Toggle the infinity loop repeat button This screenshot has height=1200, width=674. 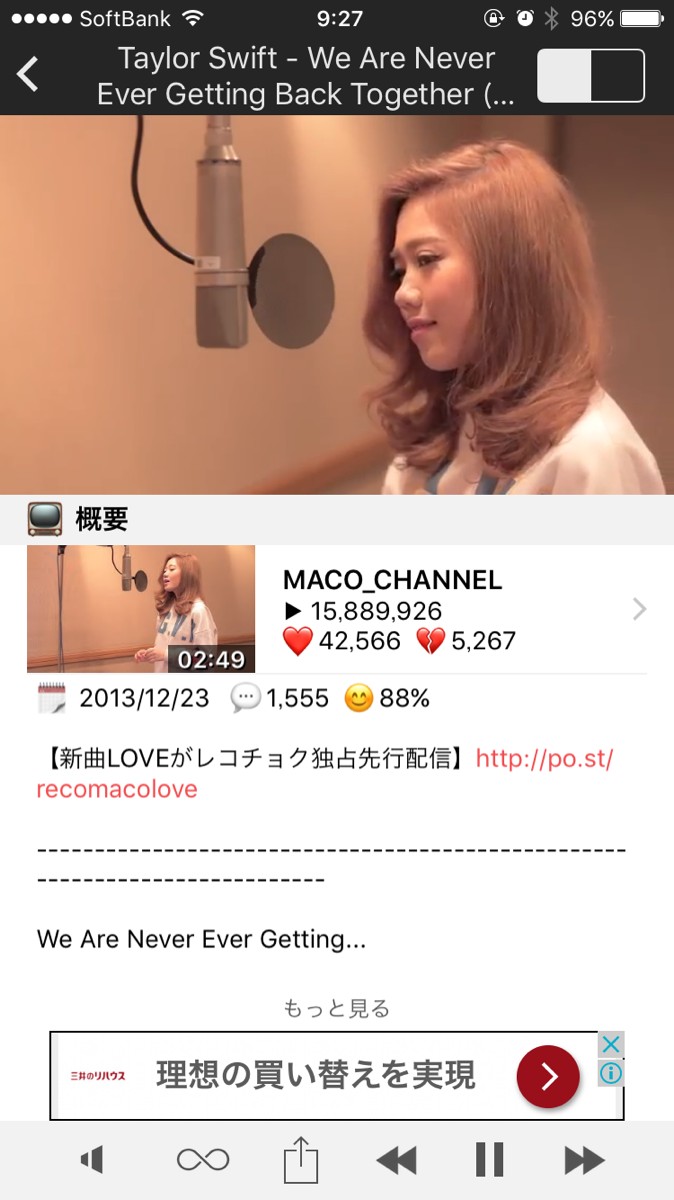[x=203, y=1160]
